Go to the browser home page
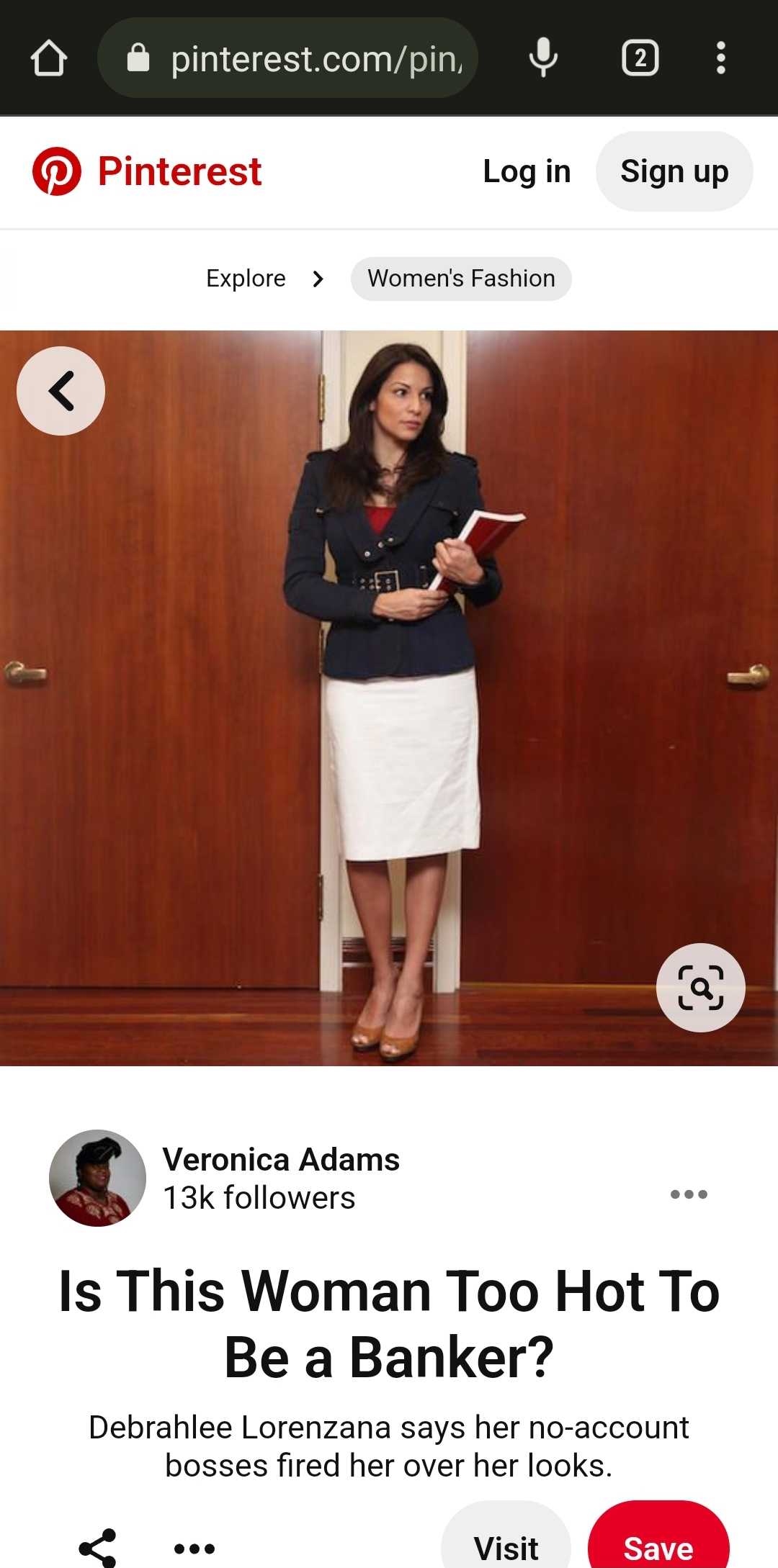This screenshot has width=778, height=1568. pos(49,58)
